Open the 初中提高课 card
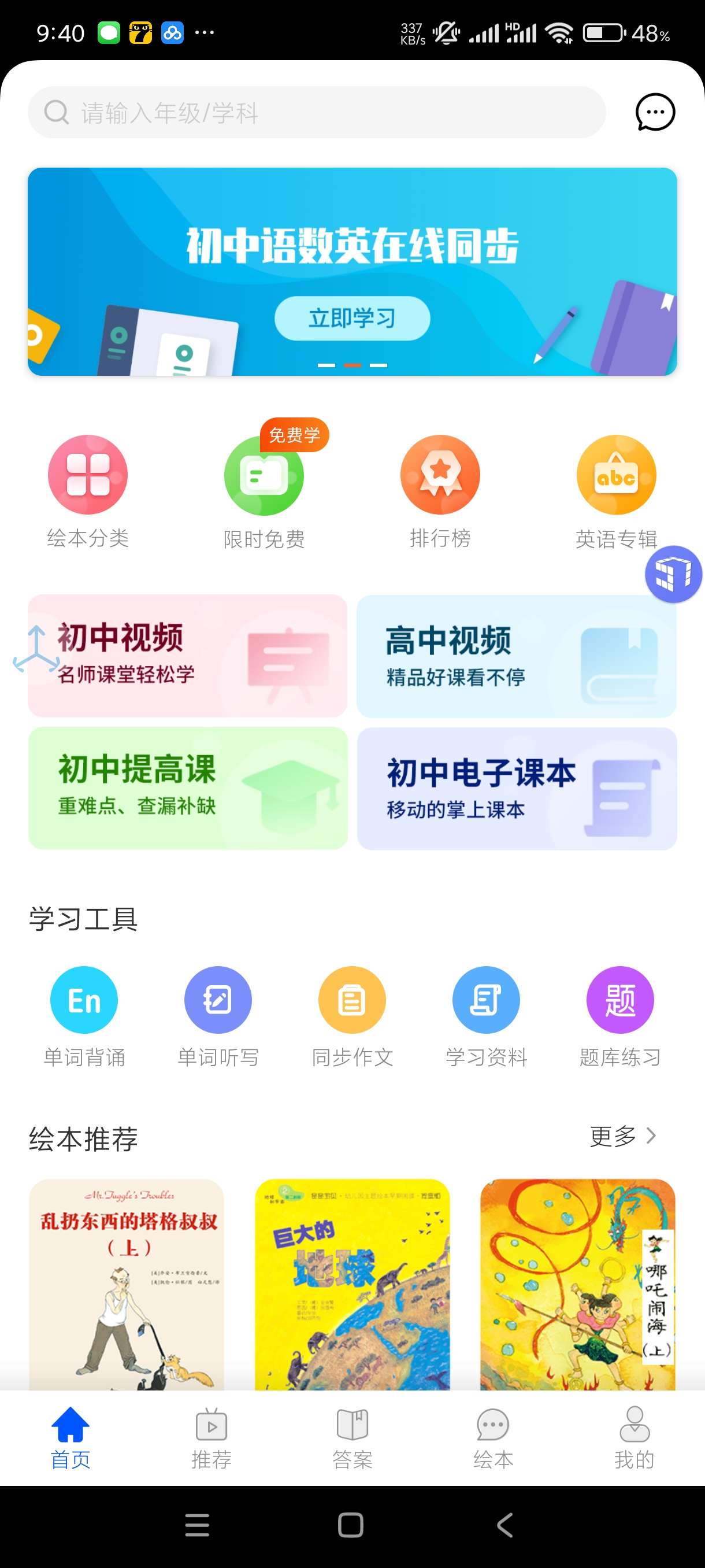This screenshot has width=705, height=1568. pyautogui.click(x=187, y=787)
